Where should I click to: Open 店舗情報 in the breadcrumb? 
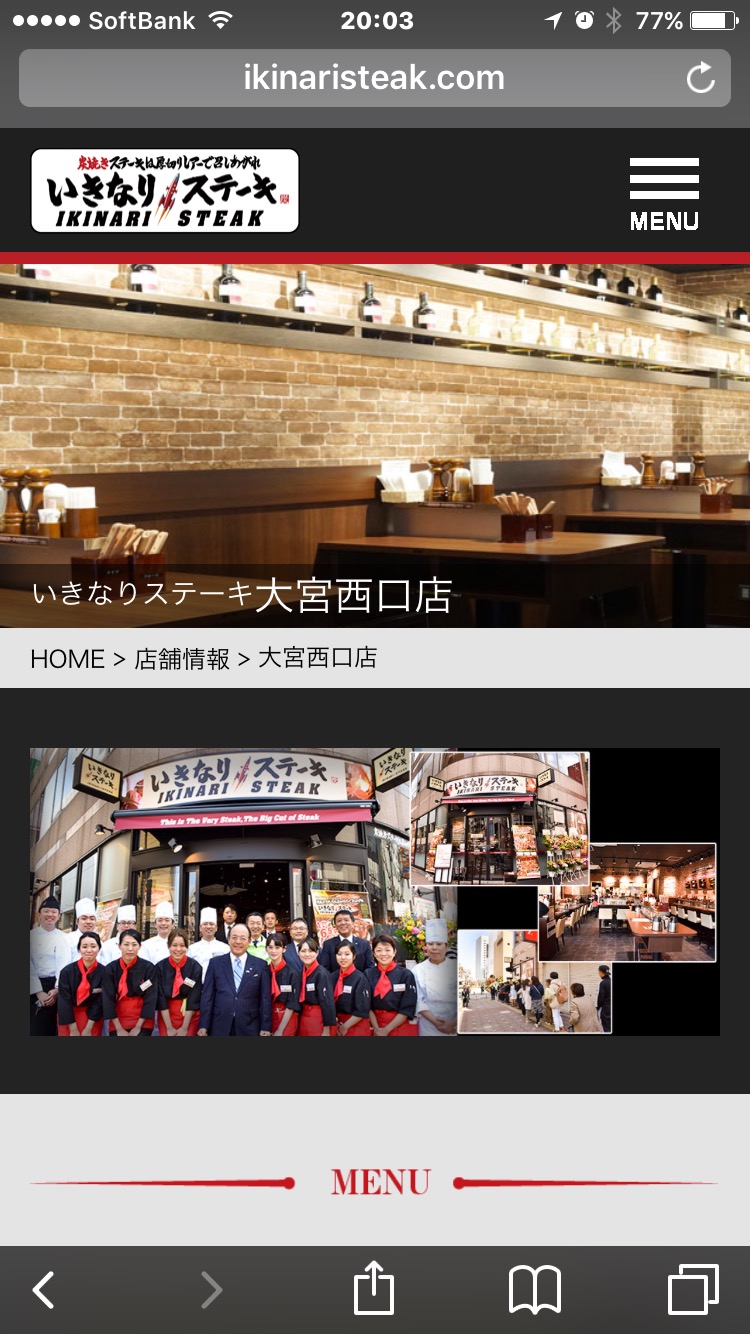click(x=182, y=659)
